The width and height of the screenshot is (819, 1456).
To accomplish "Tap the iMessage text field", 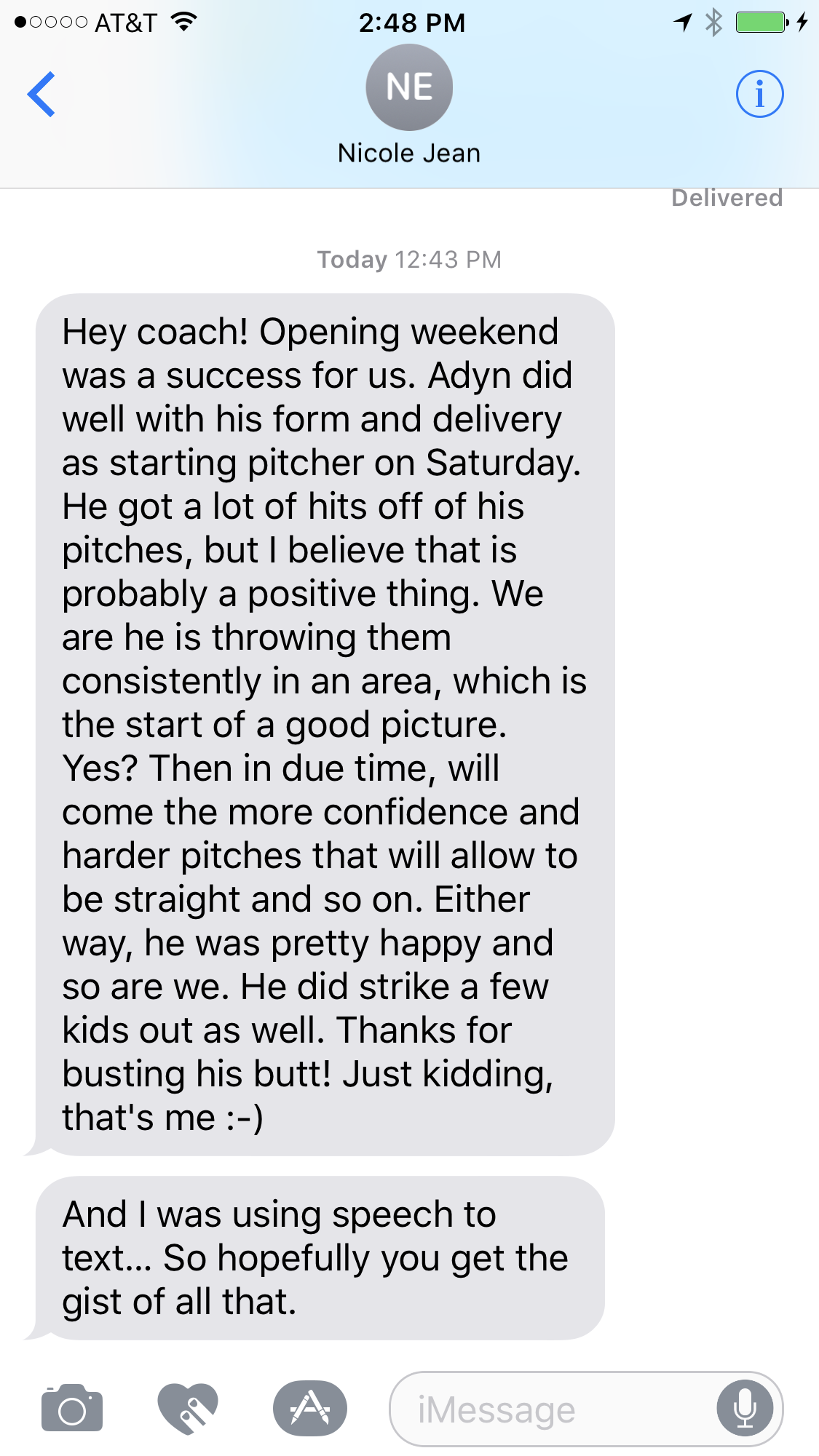I will click(x=553, y=1409).
